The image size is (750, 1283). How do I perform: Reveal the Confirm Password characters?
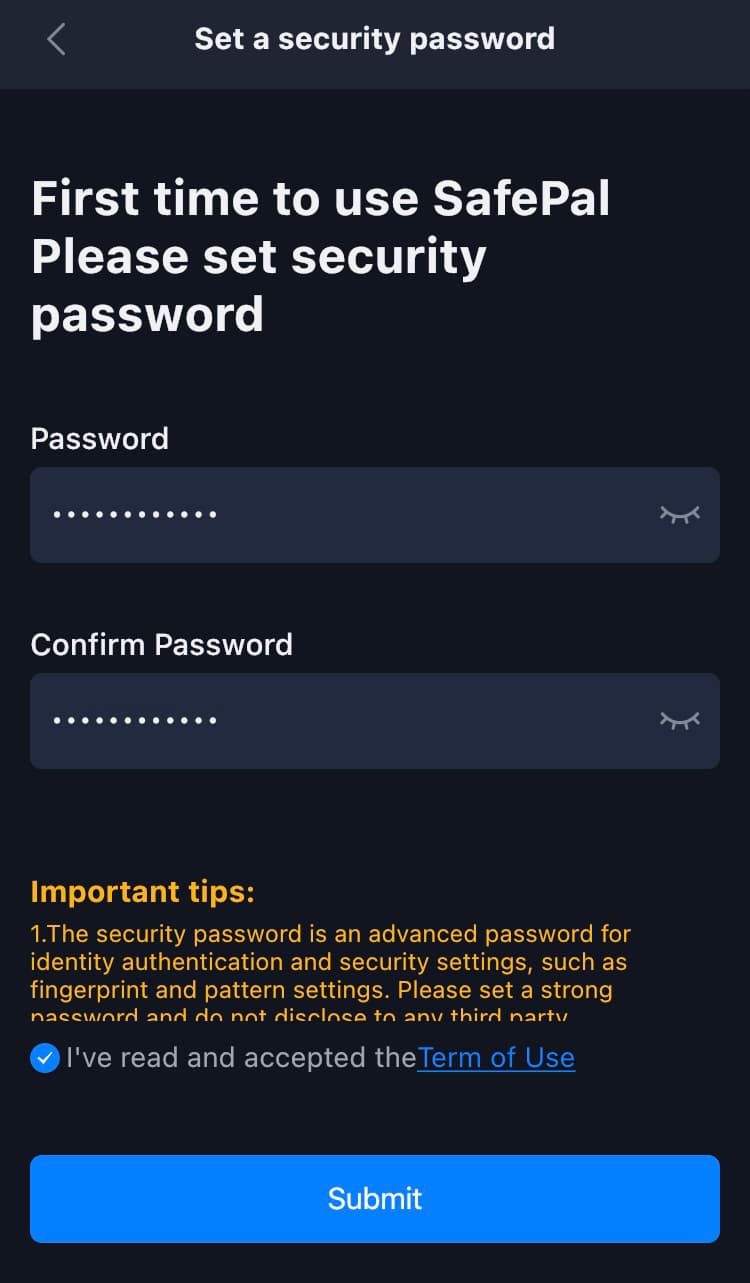pyautogui.click(x=679, y=721)
